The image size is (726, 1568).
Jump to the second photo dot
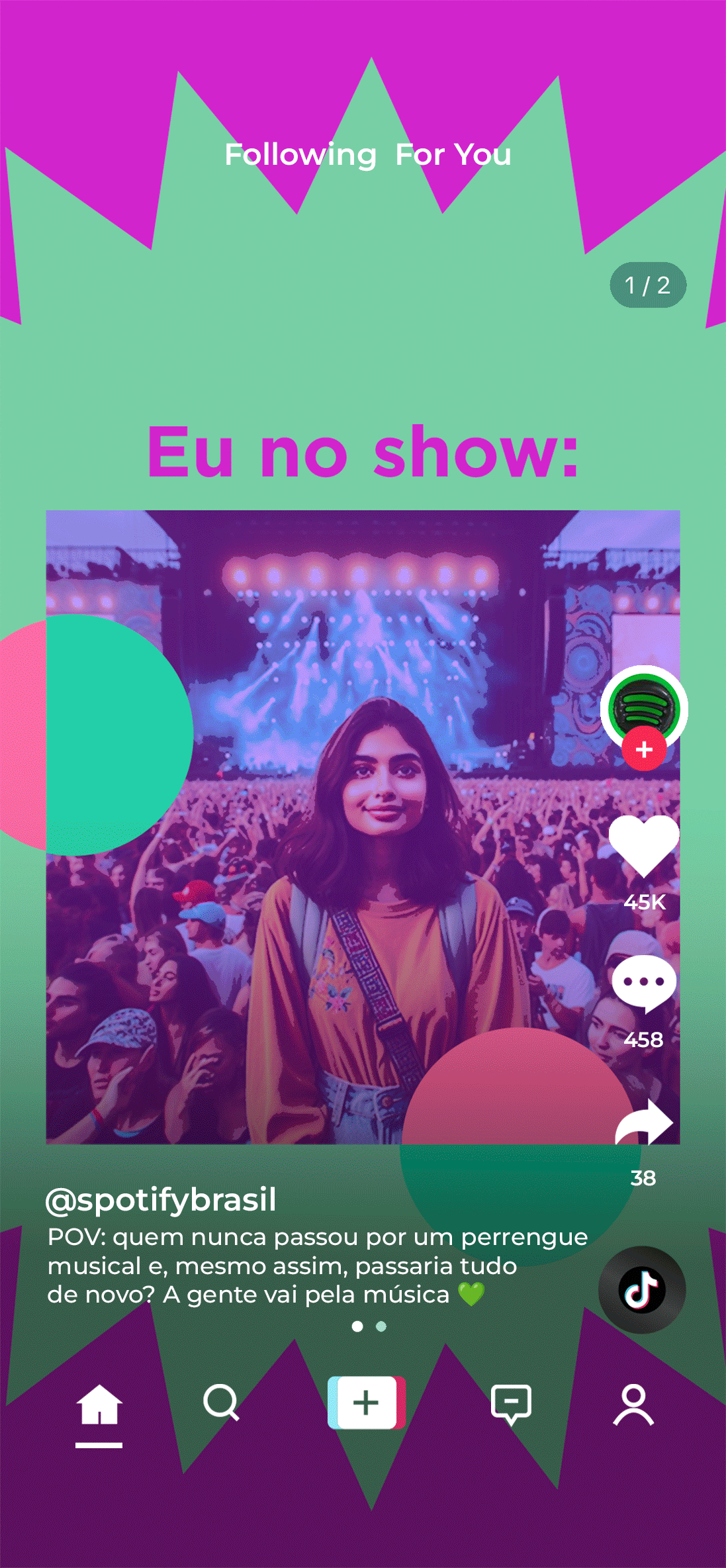pyautogui.click(x=381, y=1326)
